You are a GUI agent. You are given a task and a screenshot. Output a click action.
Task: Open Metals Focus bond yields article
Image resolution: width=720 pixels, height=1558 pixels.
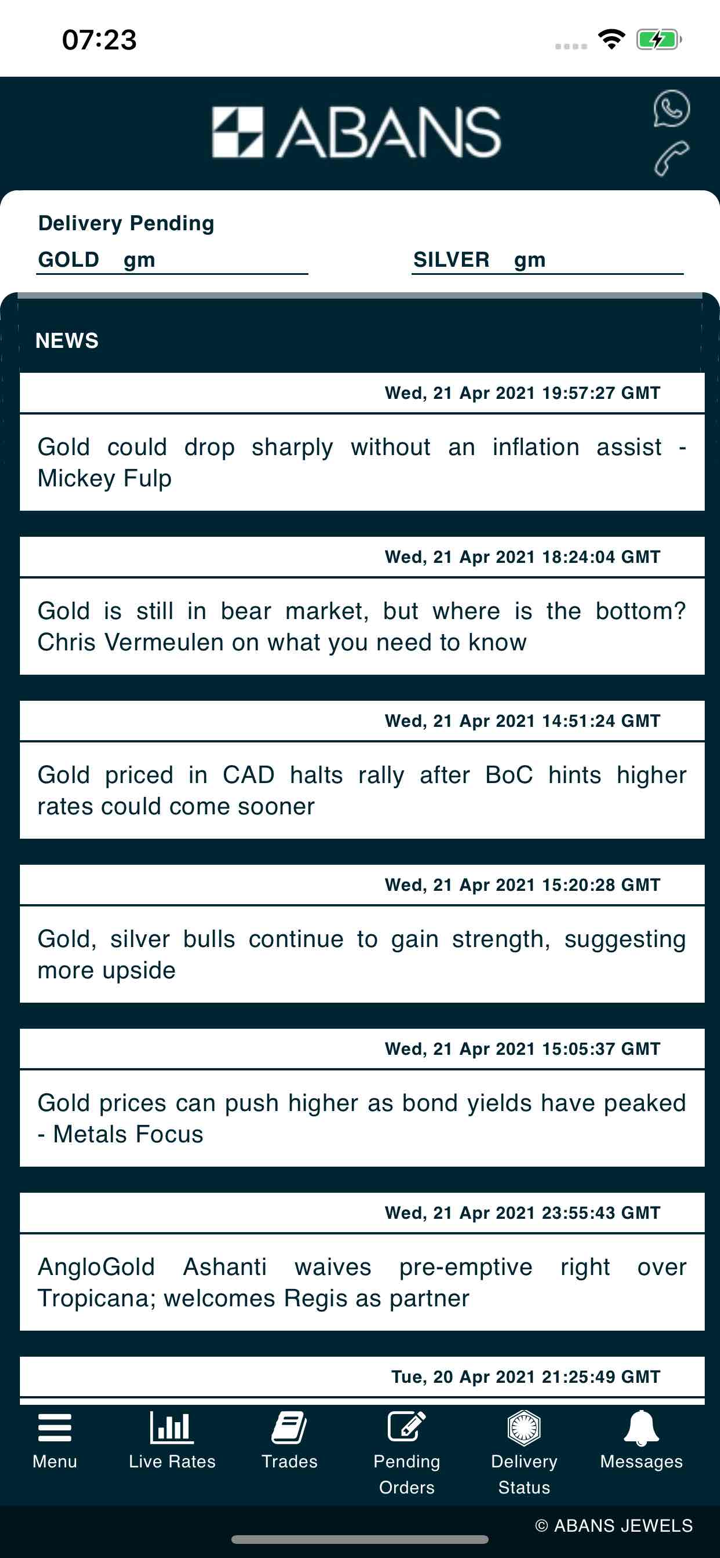point(361,1118)
